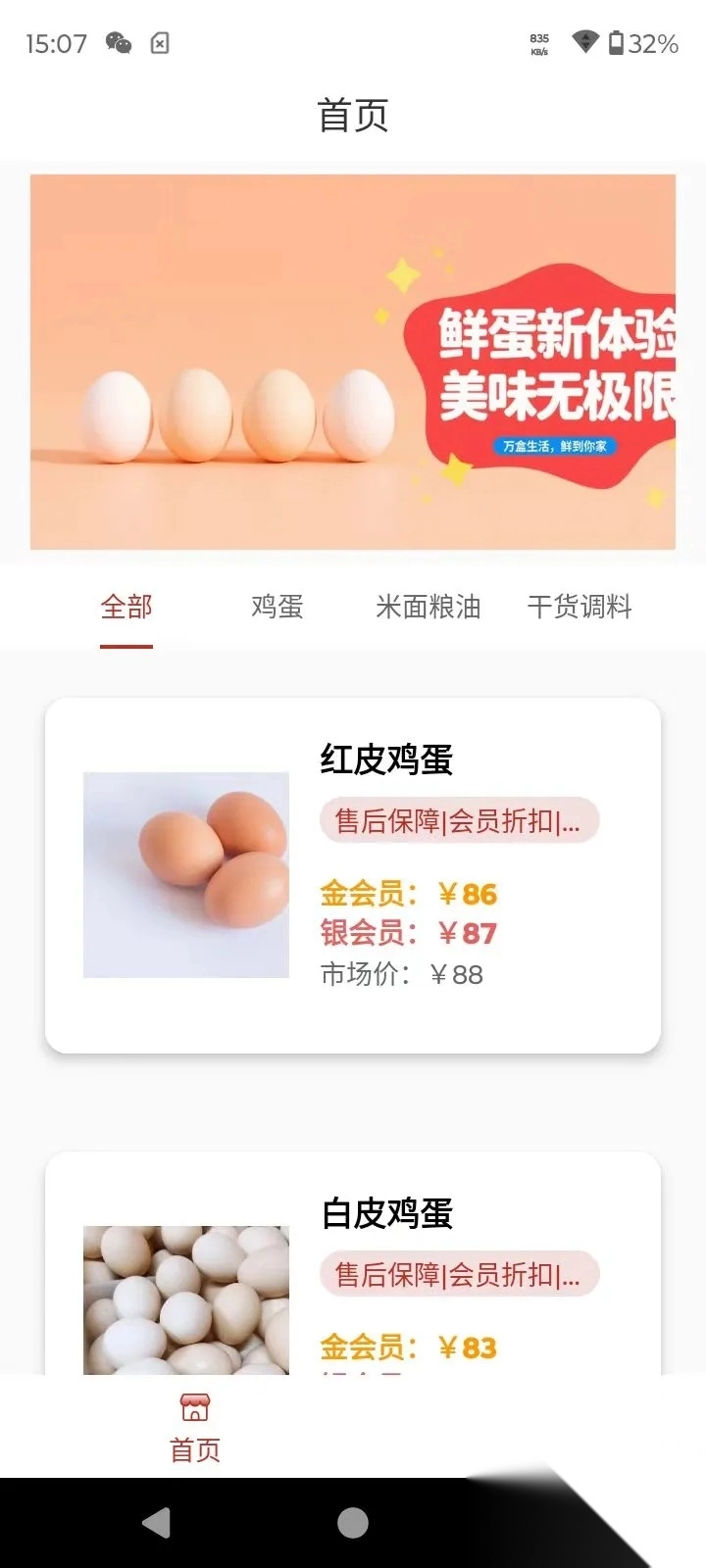The width and height of the screenshot is (706, 1568).
Task: Open the WeChat icon in status bar
Action: (118, 44)
